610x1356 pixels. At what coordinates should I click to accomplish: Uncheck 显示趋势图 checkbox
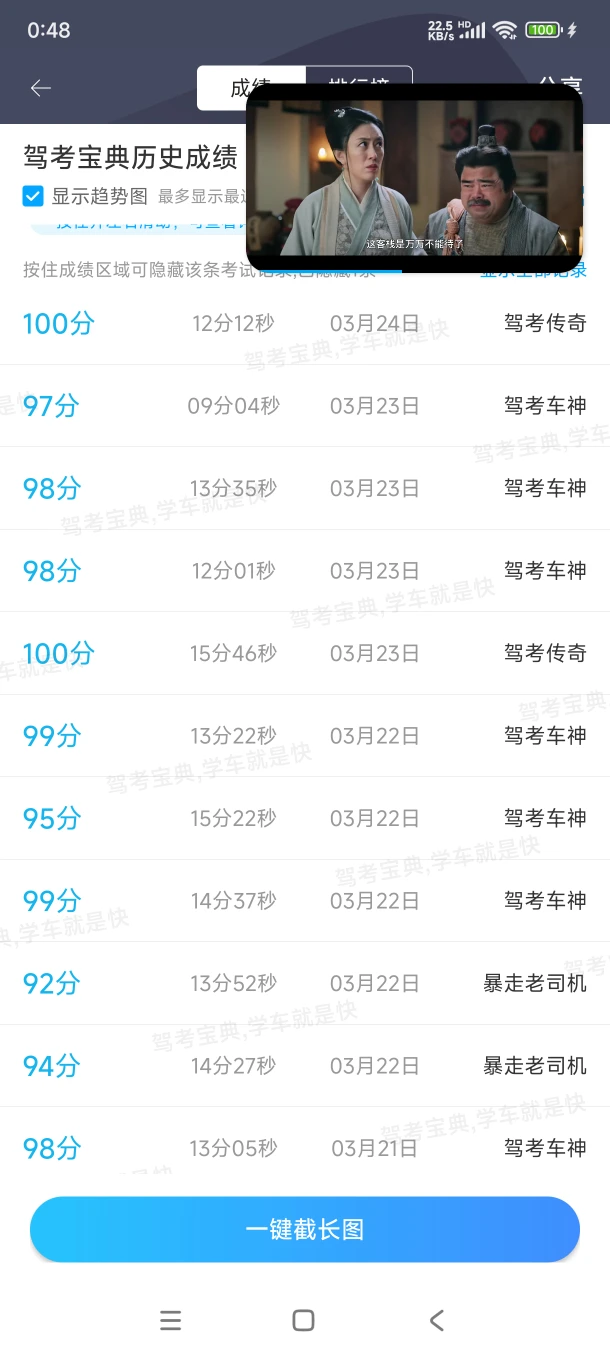pyautogui.click(x=33, y=196)
